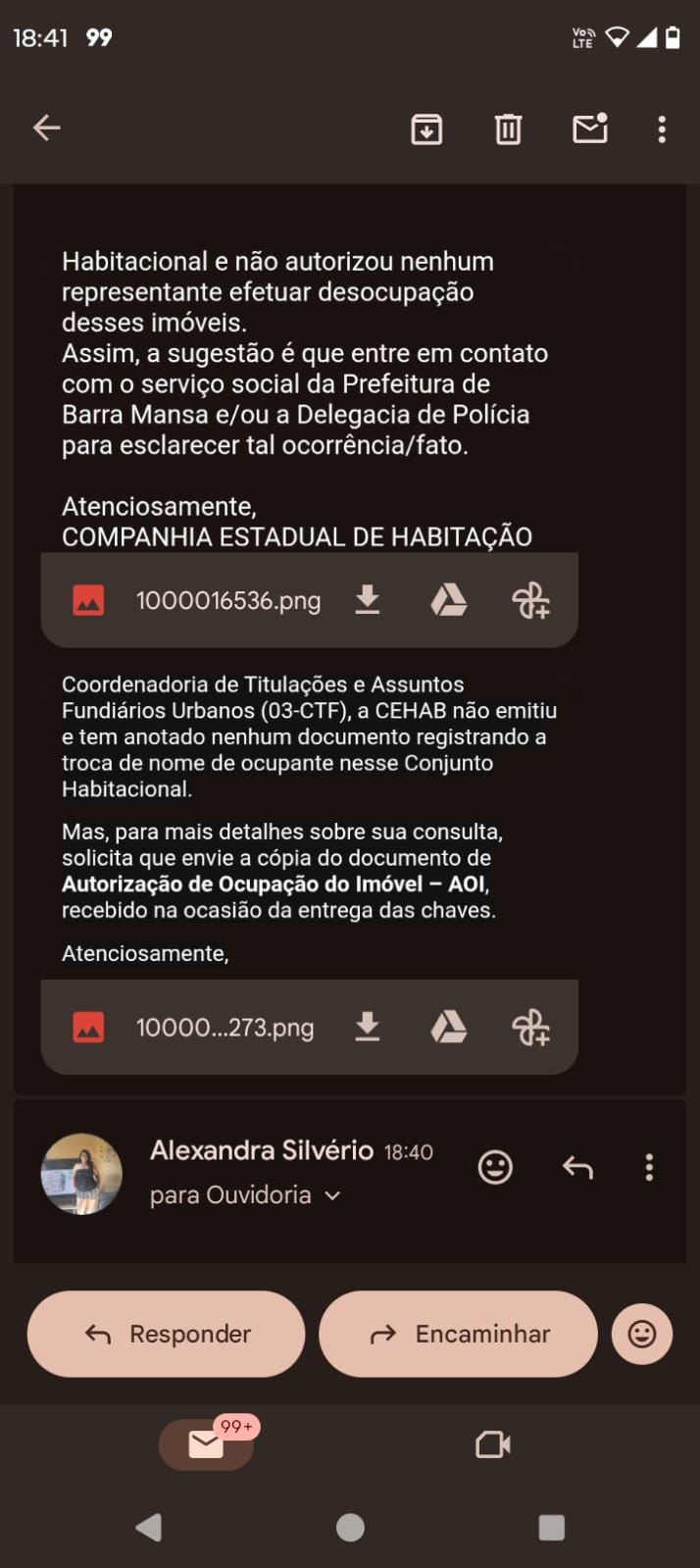The height and width of the screenshot is (1568, 700).
Task: Download the 1000016536.png attachment
Action: [x=368, y=600]
